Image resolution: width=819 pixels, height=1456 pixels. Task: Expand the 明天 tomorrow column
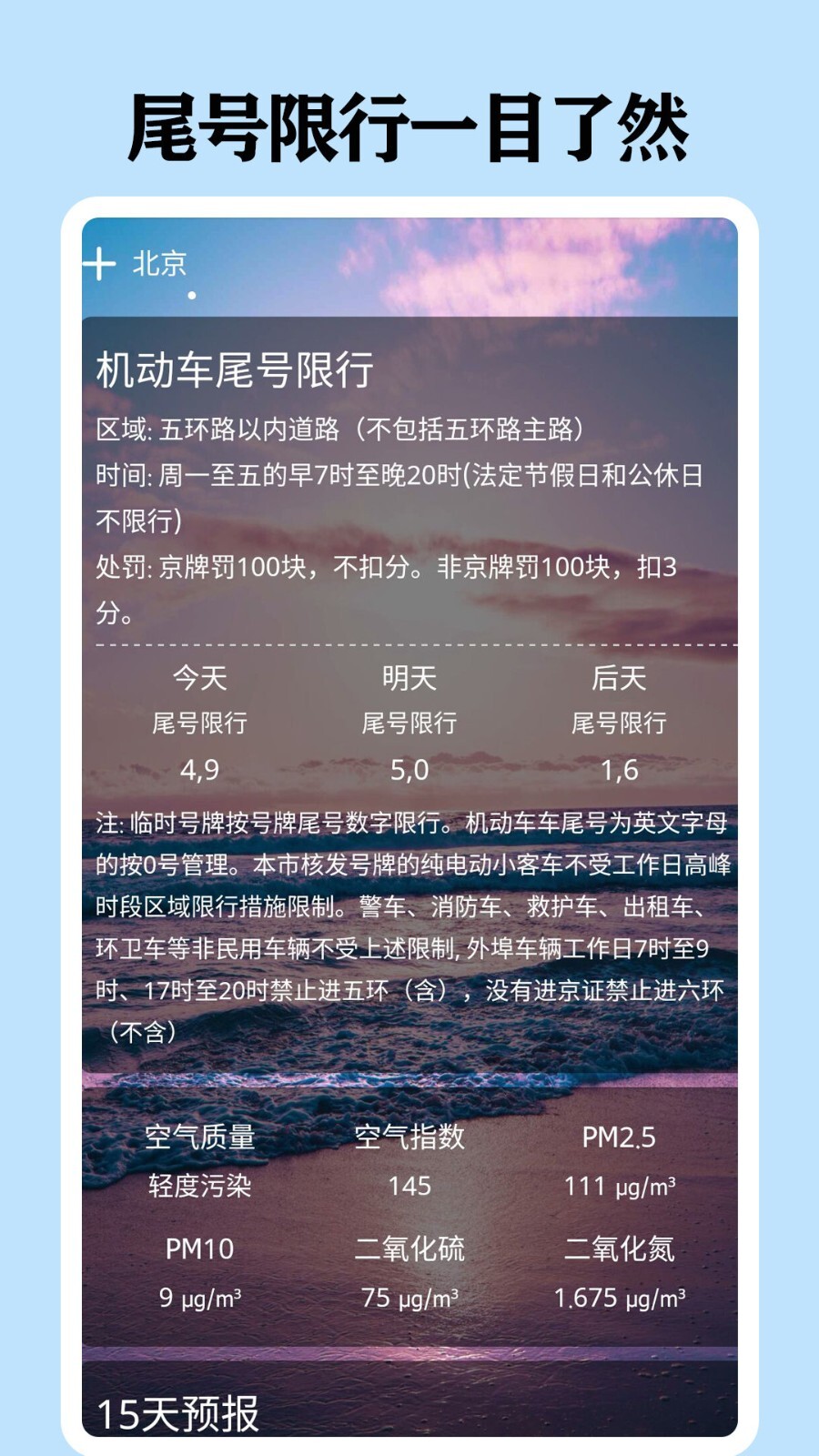coord(411,678)
